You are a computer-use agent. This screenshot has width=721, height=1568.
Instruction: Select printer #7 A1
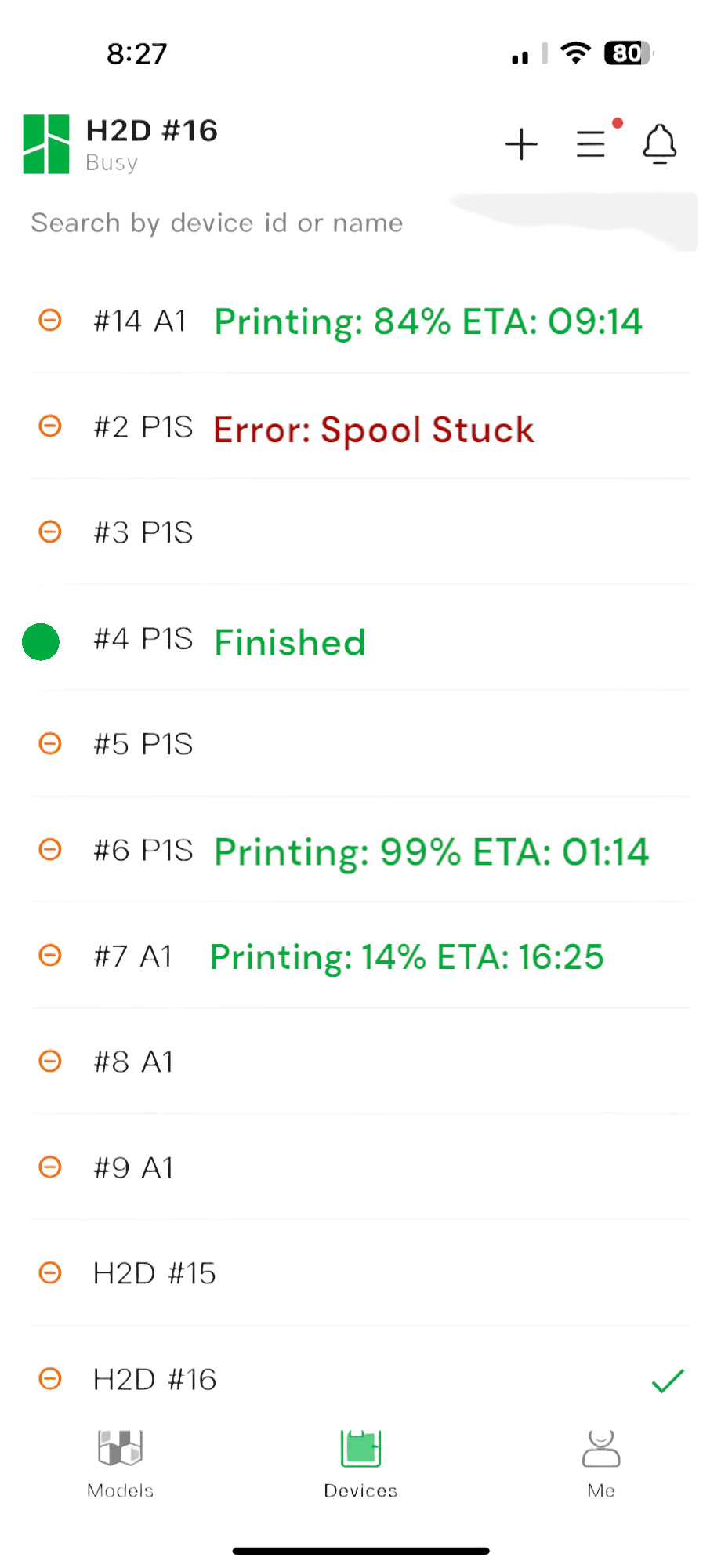click(360, 956)
